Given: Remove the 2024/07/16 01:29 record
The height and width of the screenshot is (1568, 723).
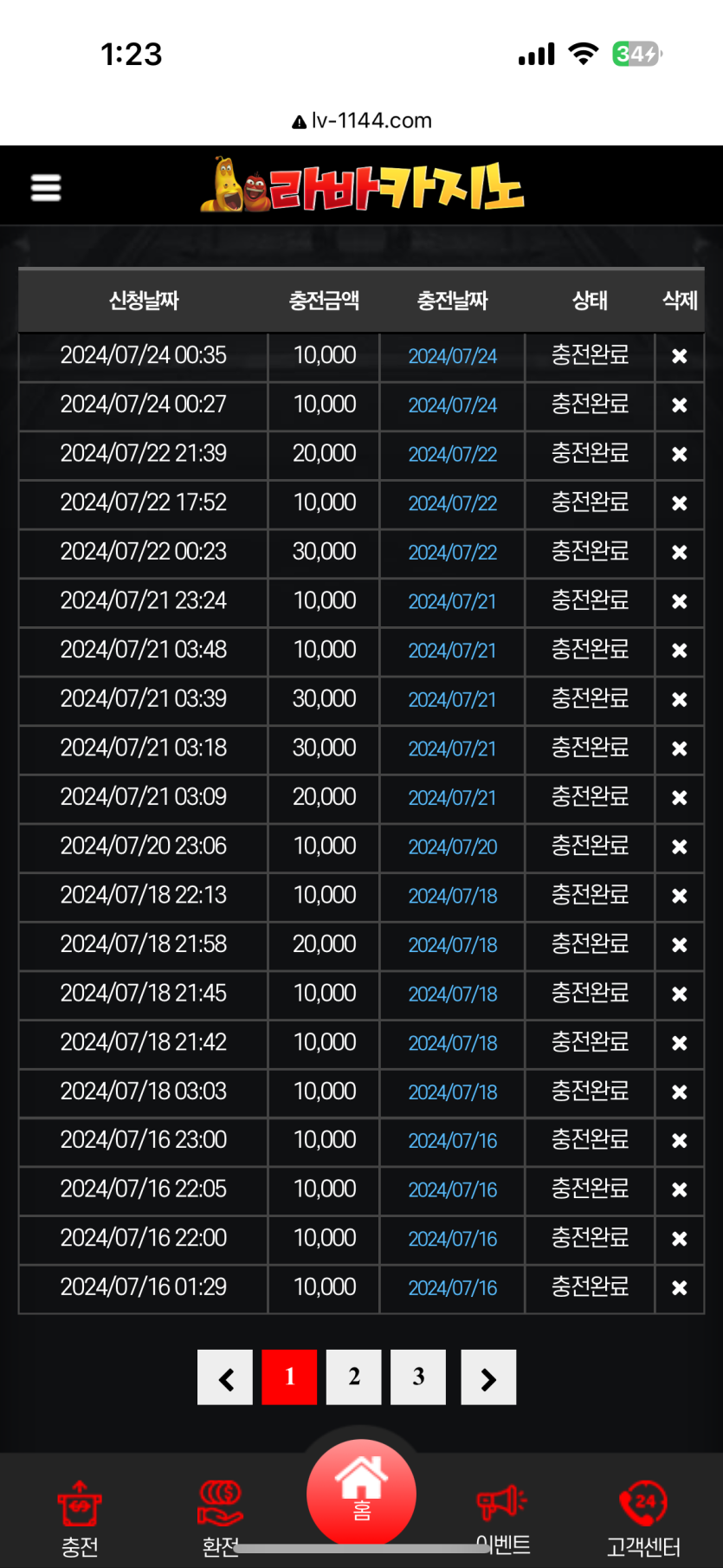Looking at the screenshot, I should (x=680, y=1288).
